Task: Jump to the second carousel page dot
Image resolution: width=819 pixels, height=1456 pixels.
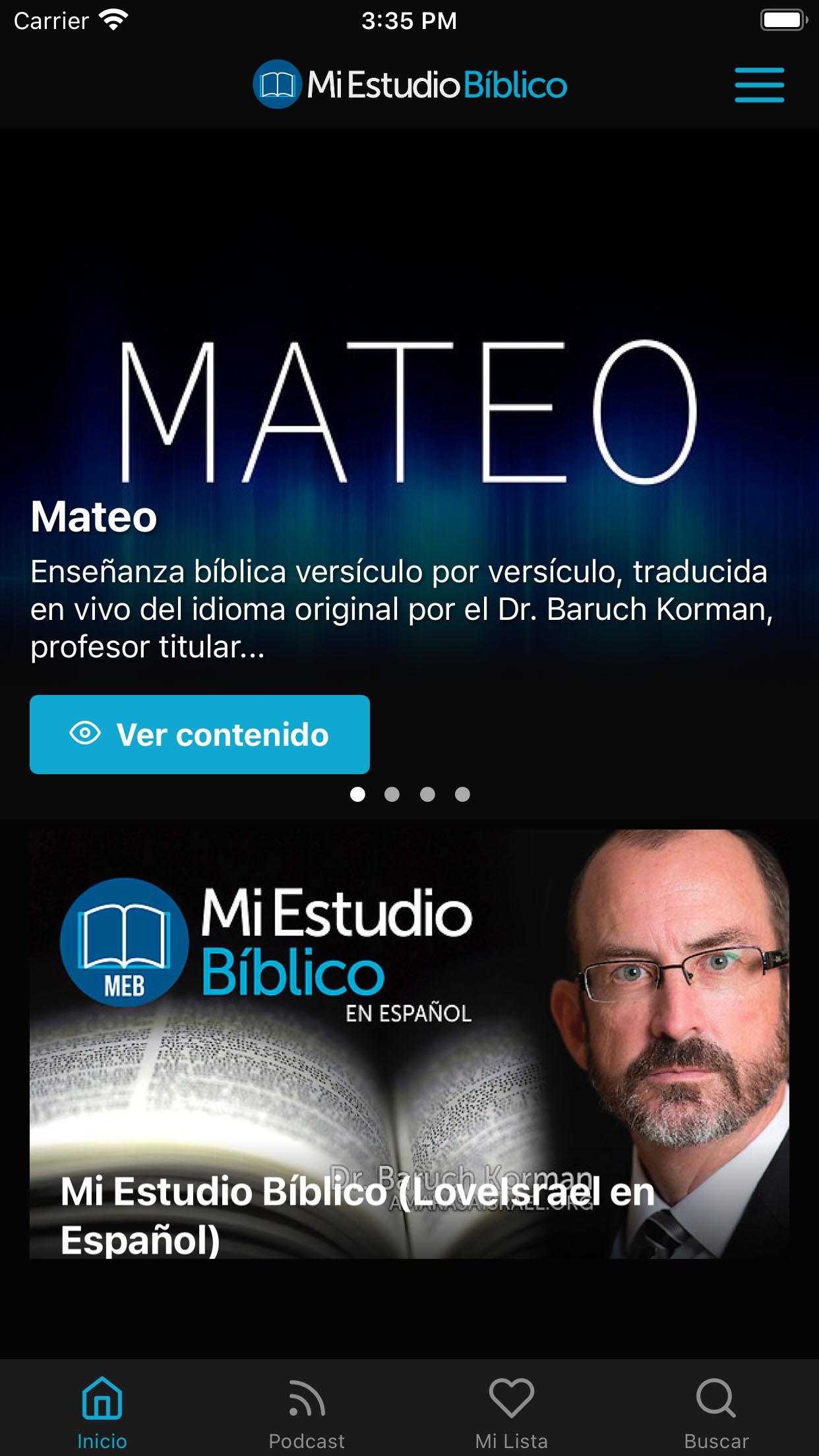Action: pos(392,795)
